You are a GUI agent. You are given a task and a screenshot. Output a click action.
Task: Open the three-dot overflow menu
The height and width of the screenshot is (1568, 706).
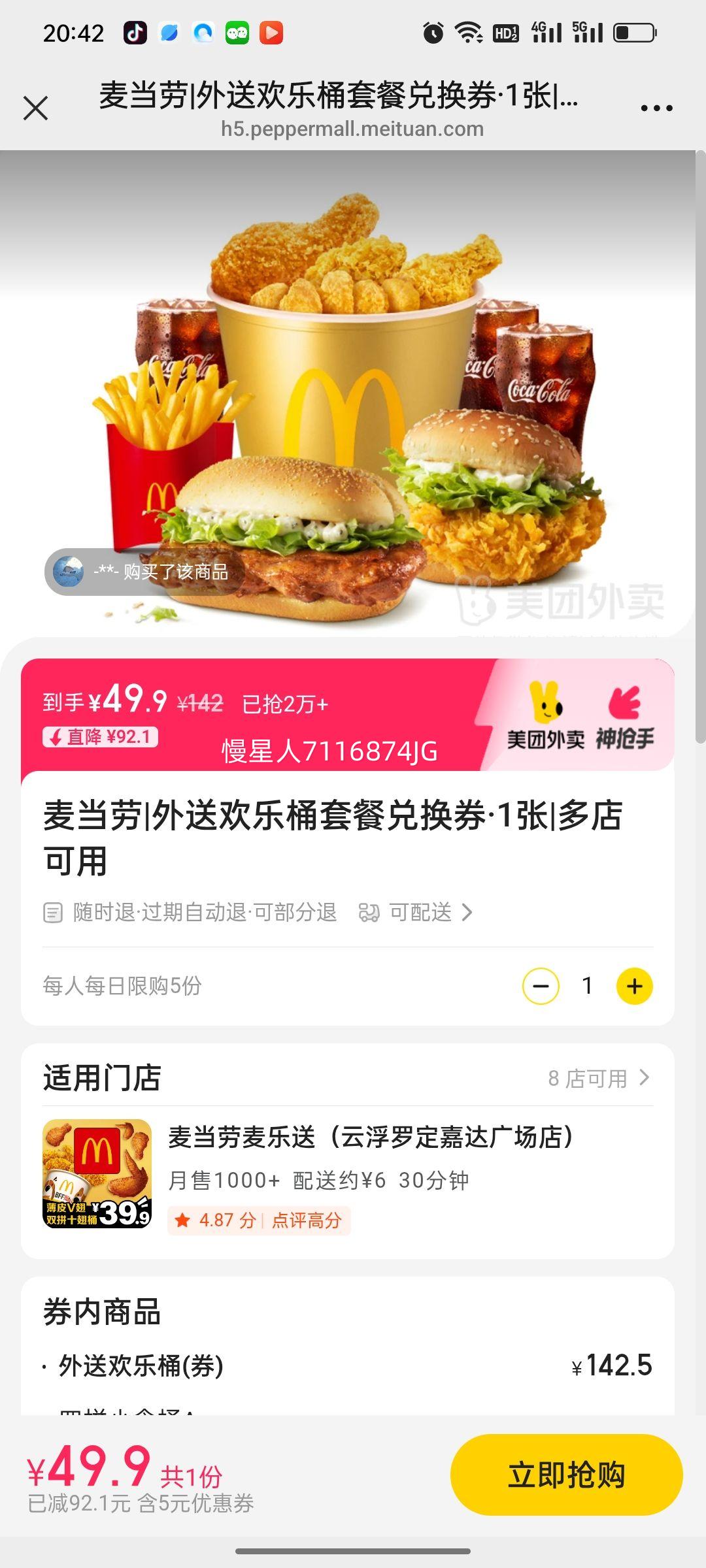coord(656,108)
